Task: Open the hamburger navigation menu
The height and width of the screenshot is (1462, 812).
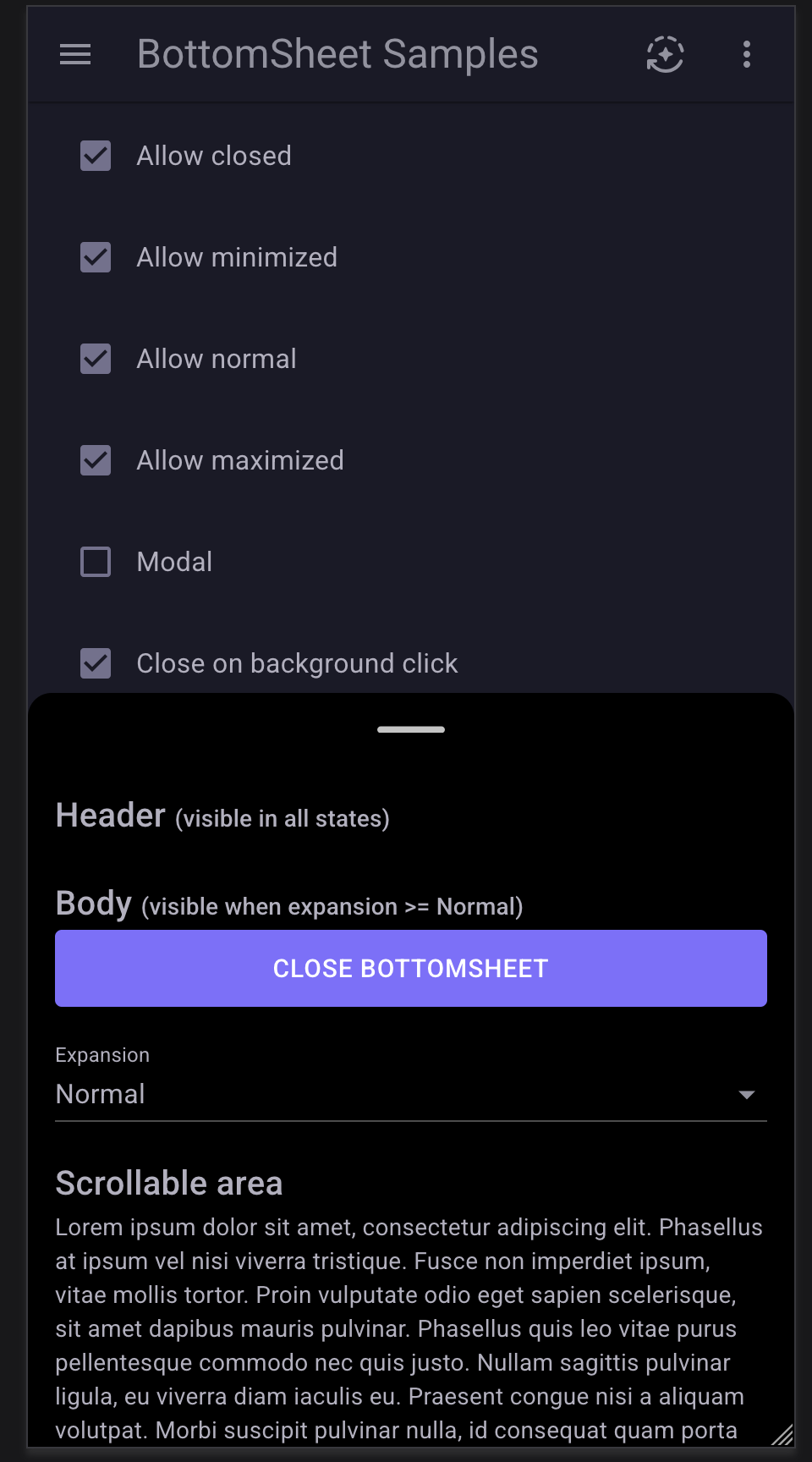Action: pyautogui.click(x=75, y=55)
